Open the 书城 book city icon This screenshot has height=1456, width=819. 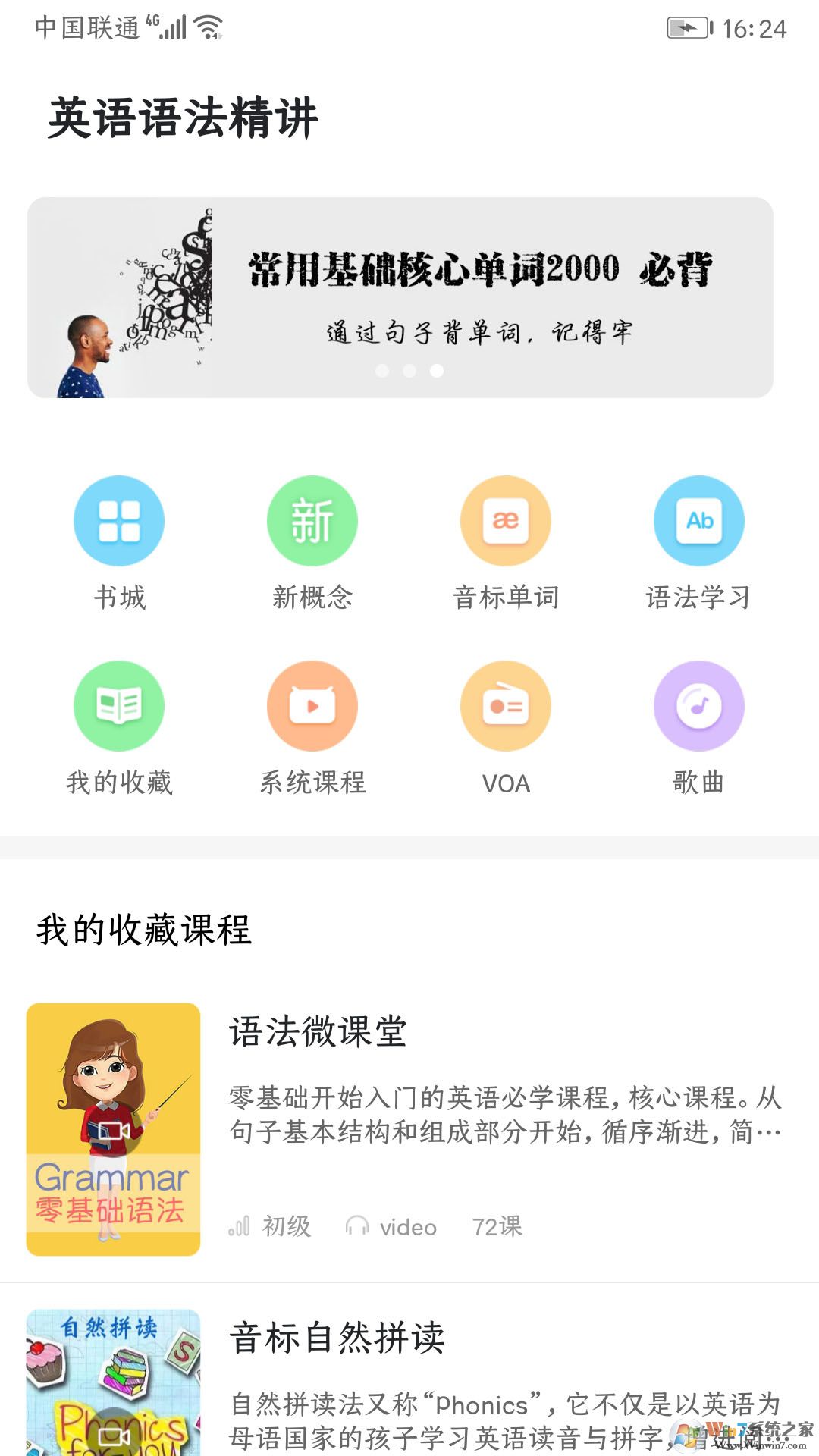click(x=118, y=521)
